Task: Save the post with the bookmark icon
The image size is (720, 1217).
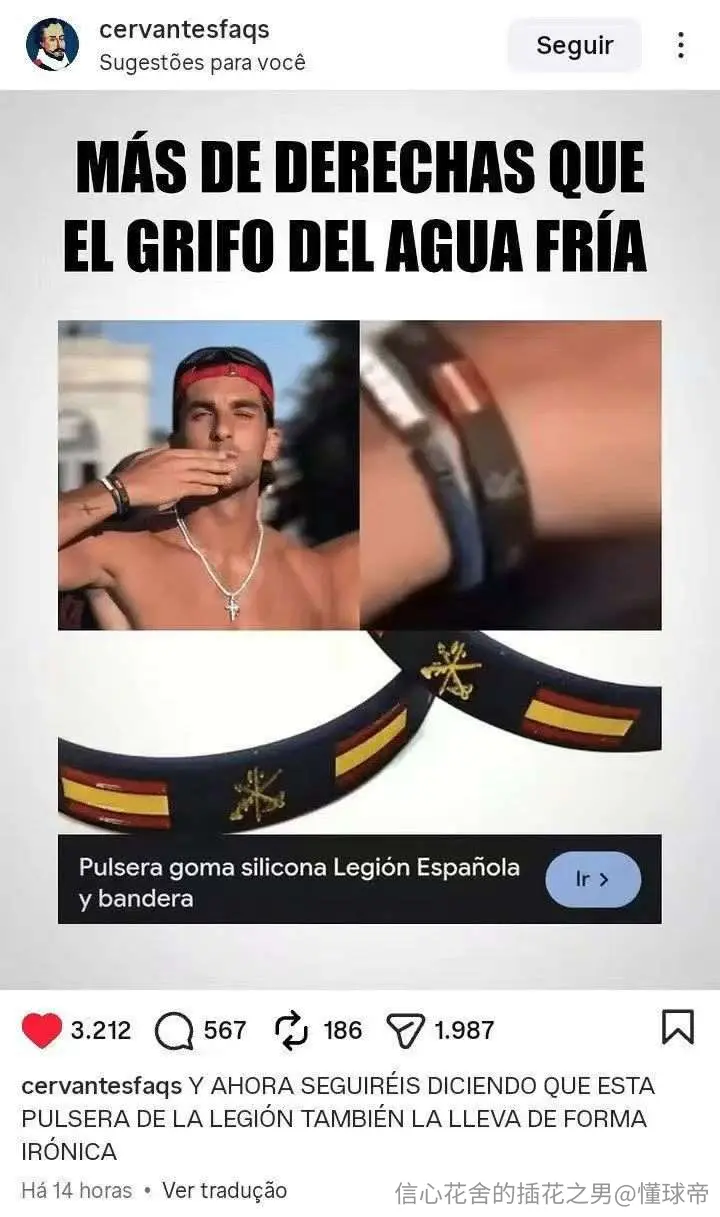Action: pyautogui.click(x=678, y=1027)
